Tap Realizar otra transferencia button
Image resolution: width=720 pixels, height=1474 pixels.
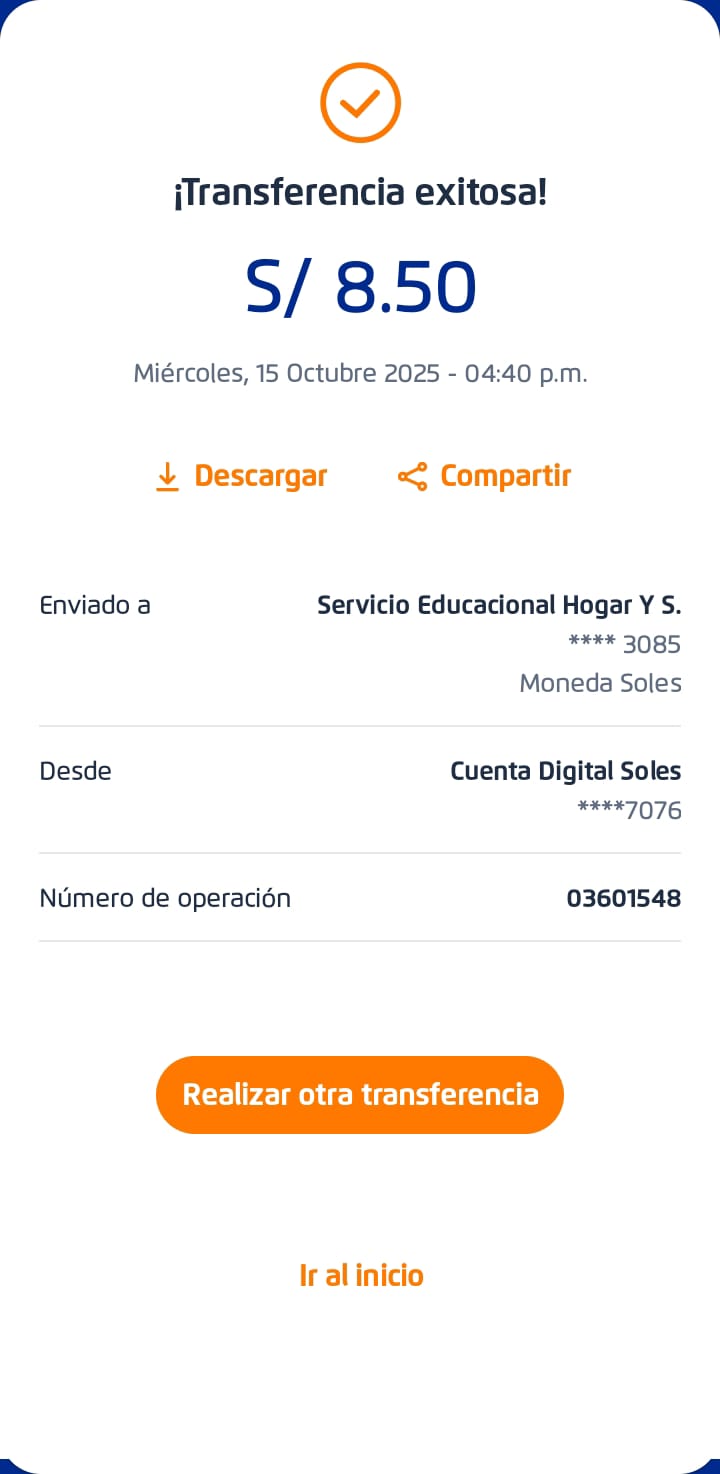tap(360, 1094)
